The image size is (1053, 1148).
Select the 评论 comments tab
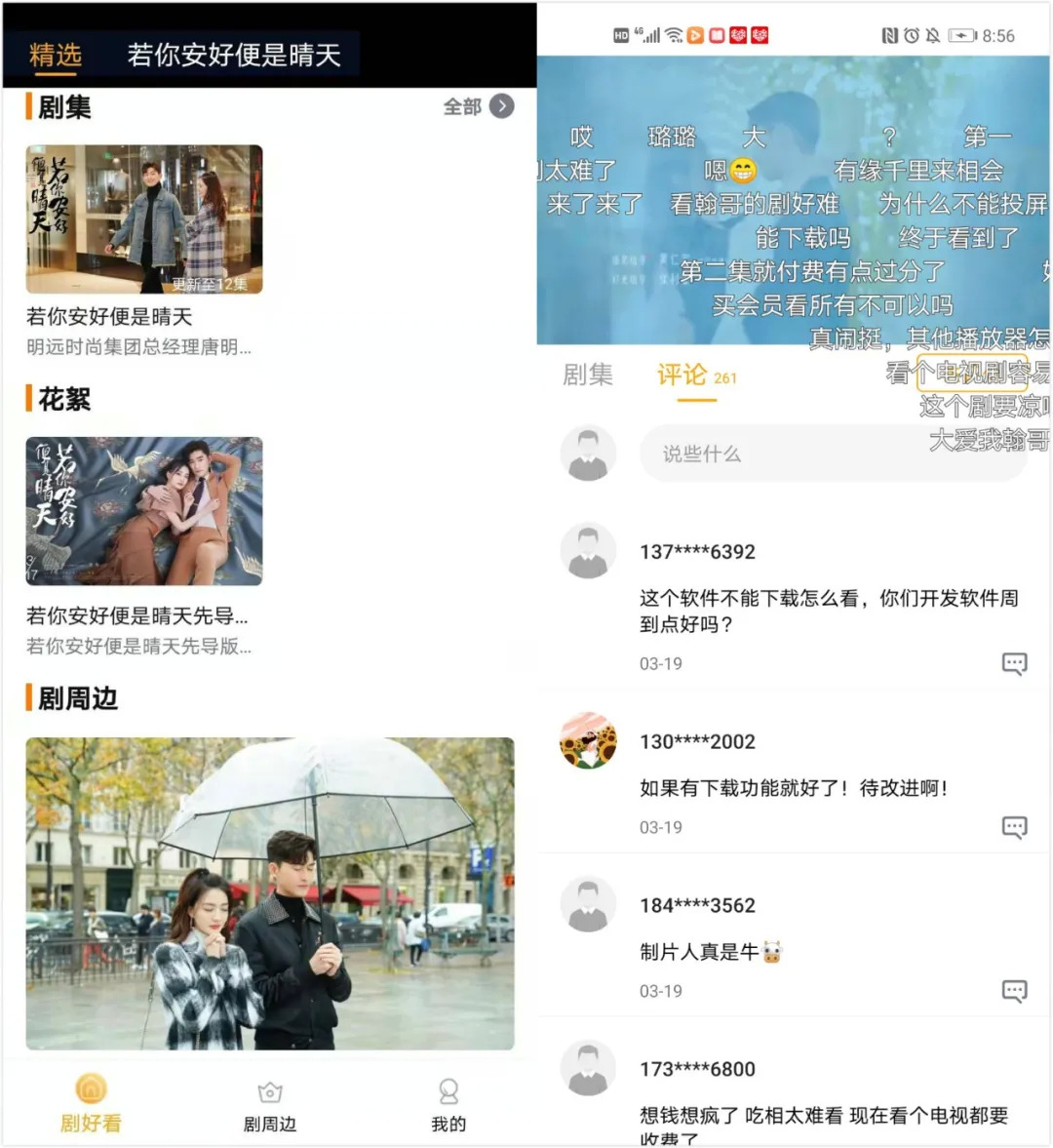[682, 376]
